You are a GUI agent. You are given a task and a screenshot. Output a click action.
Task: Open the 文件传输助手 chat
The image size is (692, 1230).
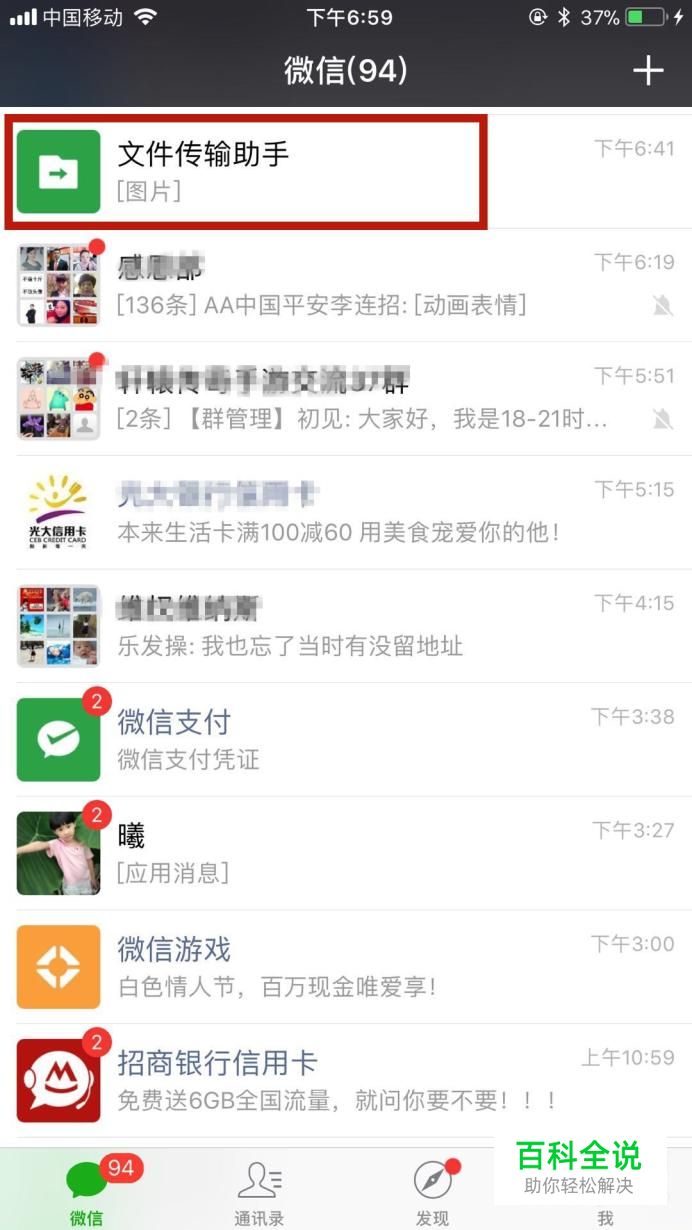(346, 171)
